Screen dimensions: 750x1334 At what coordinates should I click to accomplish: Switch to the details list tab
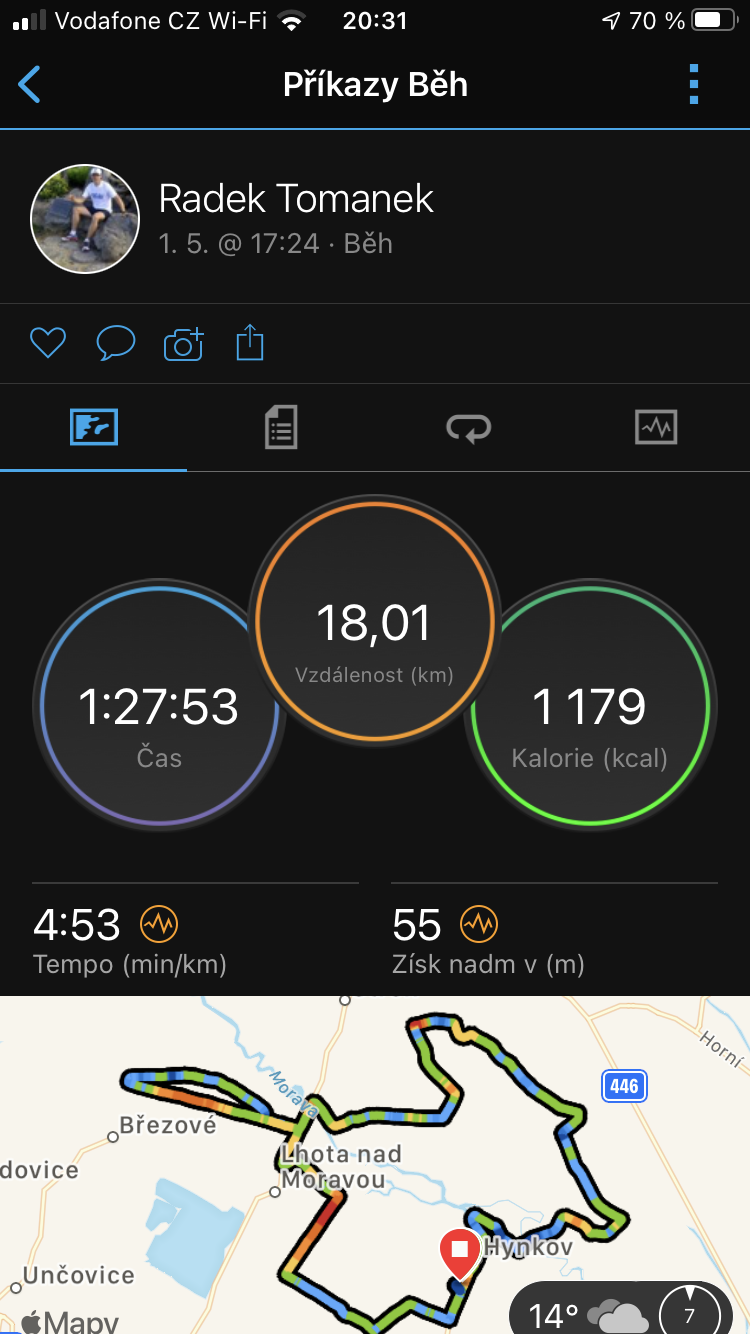point(281,428)
